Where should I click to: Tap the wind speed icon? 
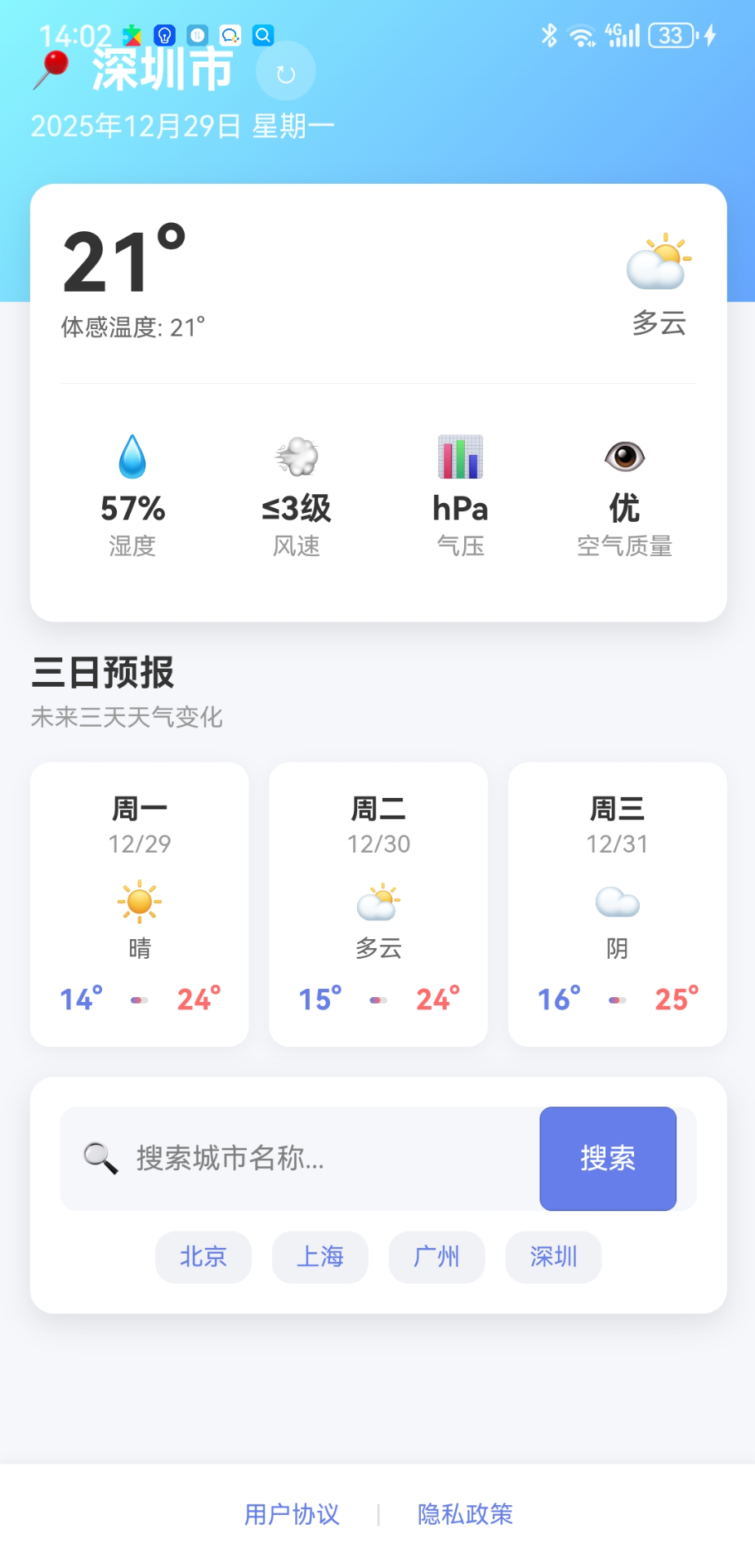point(296,457)
